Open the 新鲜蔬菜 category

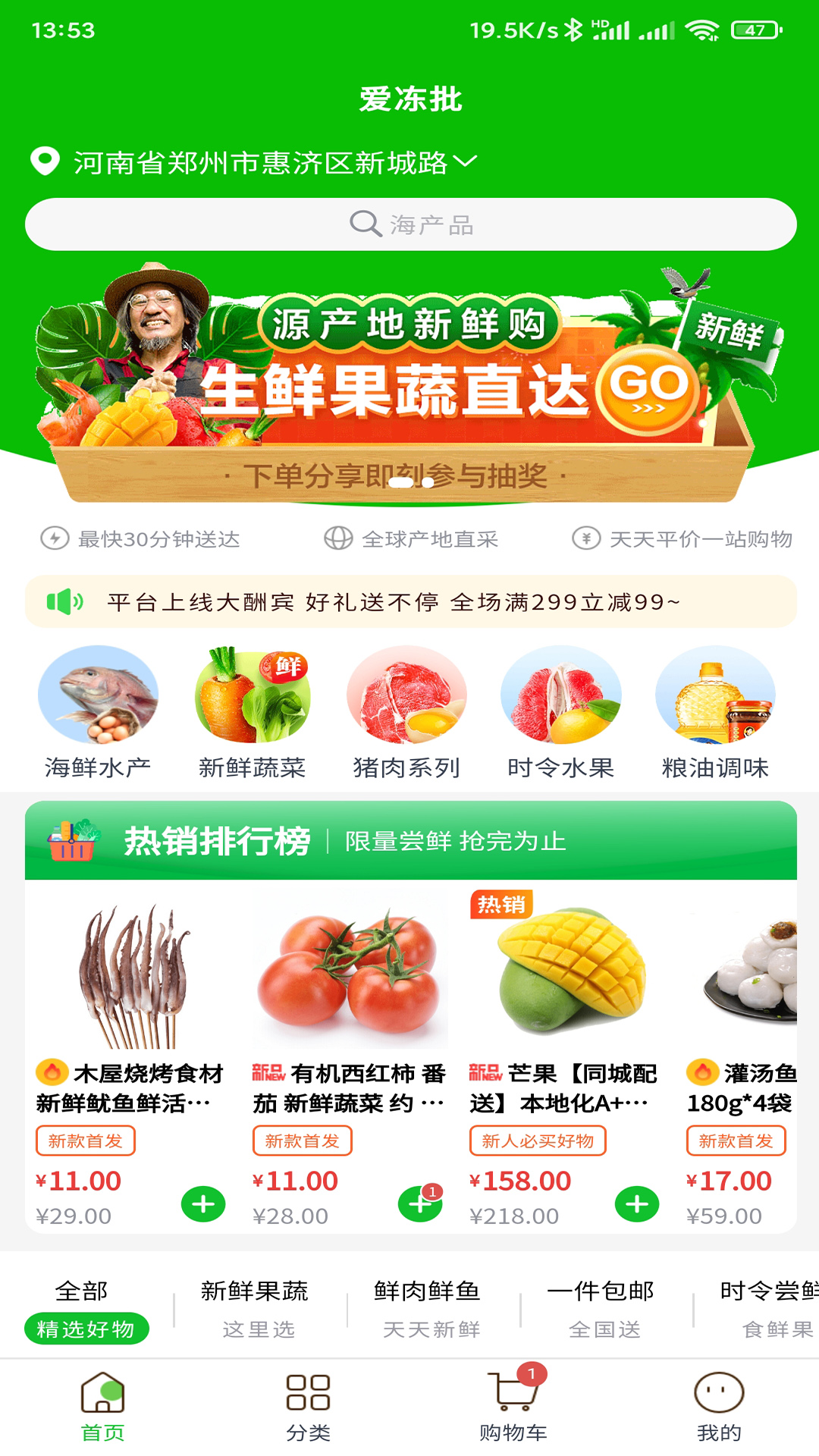[x=252, y=711]
